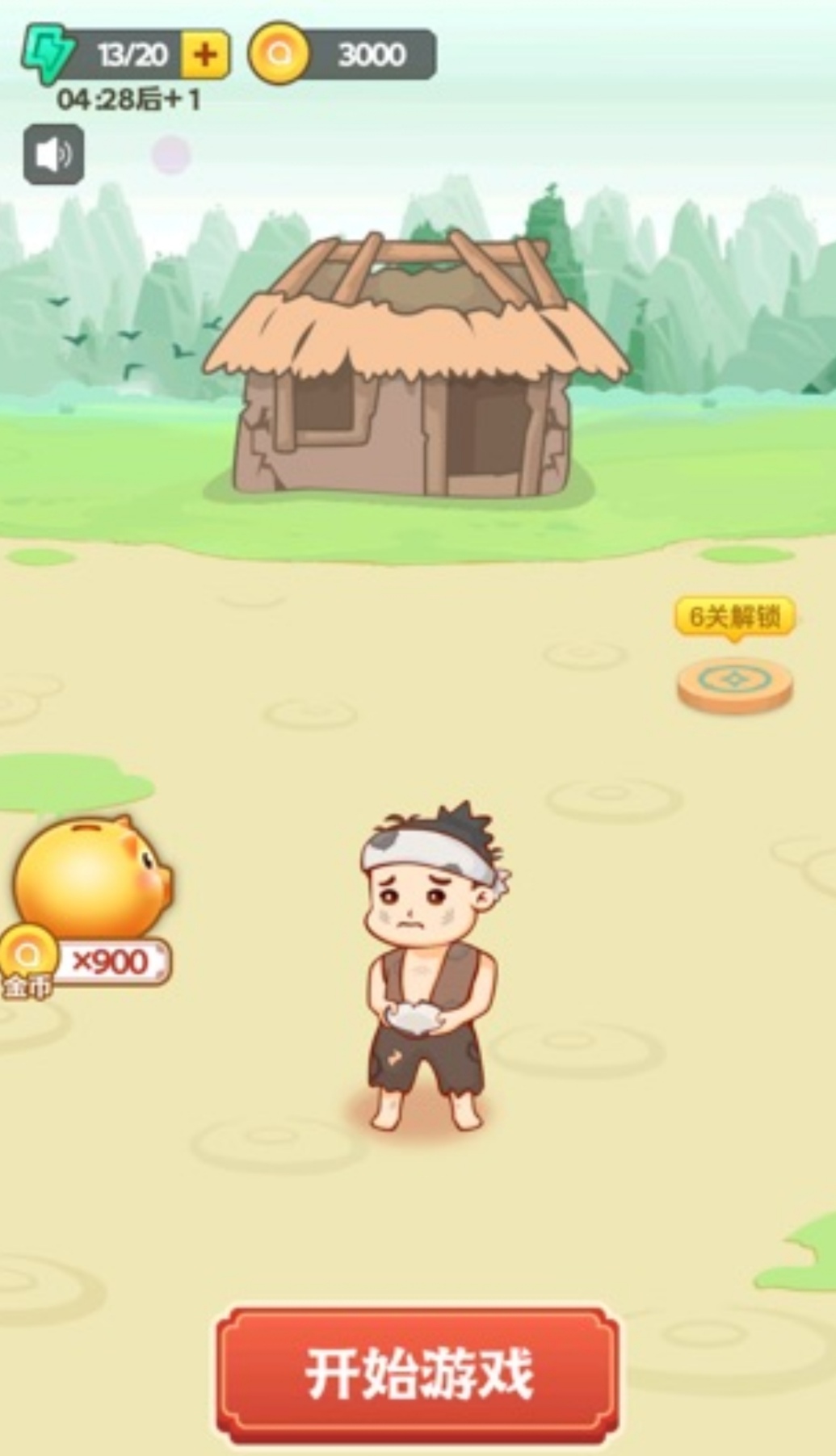Screen dimensions: 836x1456
Task: Mute the game sound
Action: [53, 154]
